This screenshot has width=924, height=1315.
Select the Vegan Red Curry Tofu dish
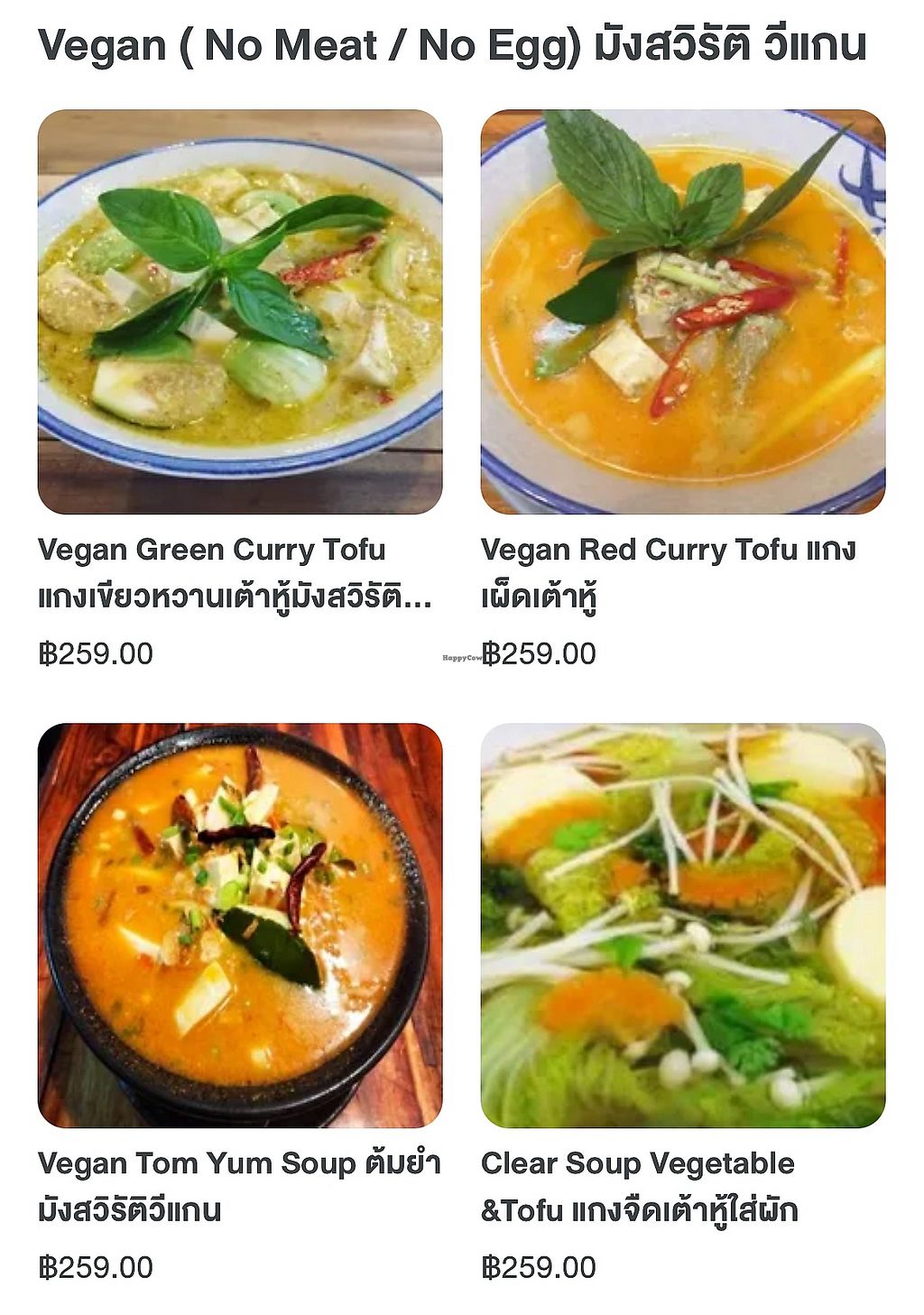(x=682, y=311)
